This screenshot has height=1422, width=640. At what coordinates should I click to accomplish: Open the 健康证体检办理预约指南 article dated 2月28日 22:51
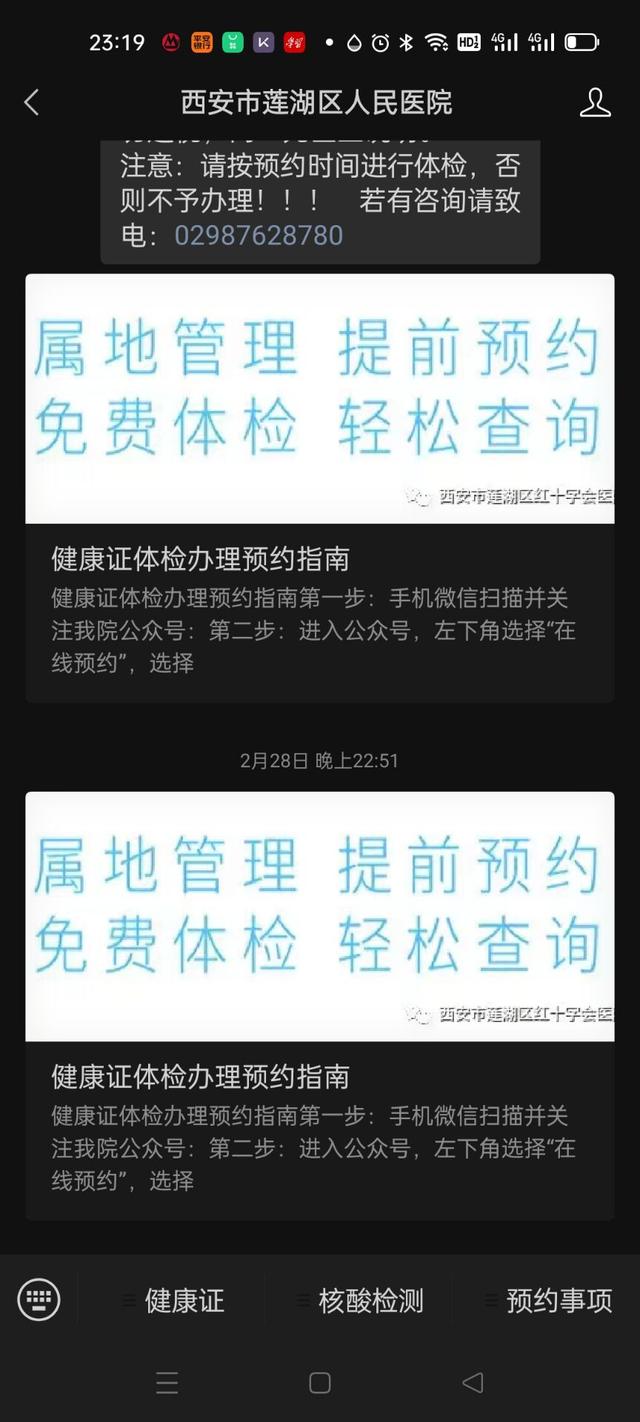coord(320,1005)
